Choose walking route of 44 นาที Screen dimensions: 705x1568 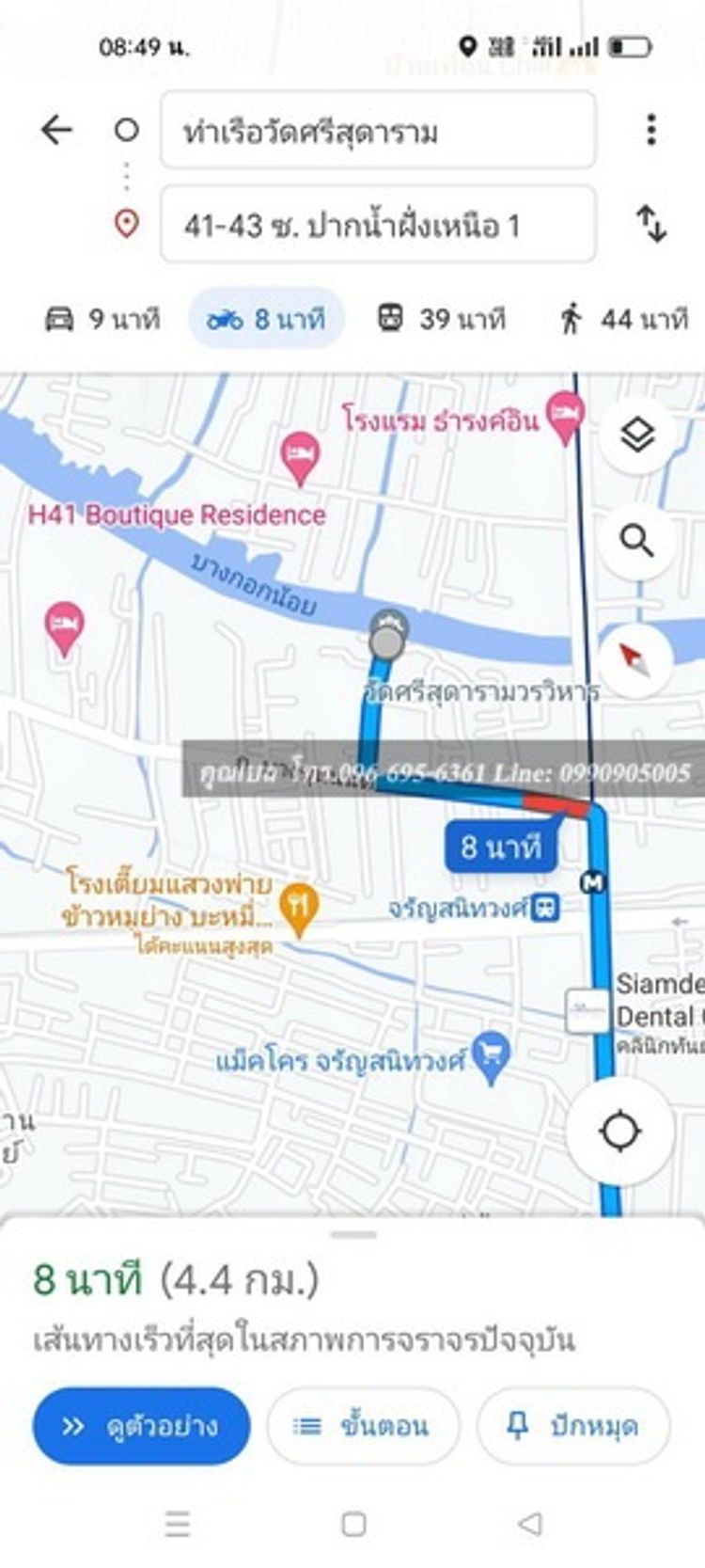(x=623, y=319)
